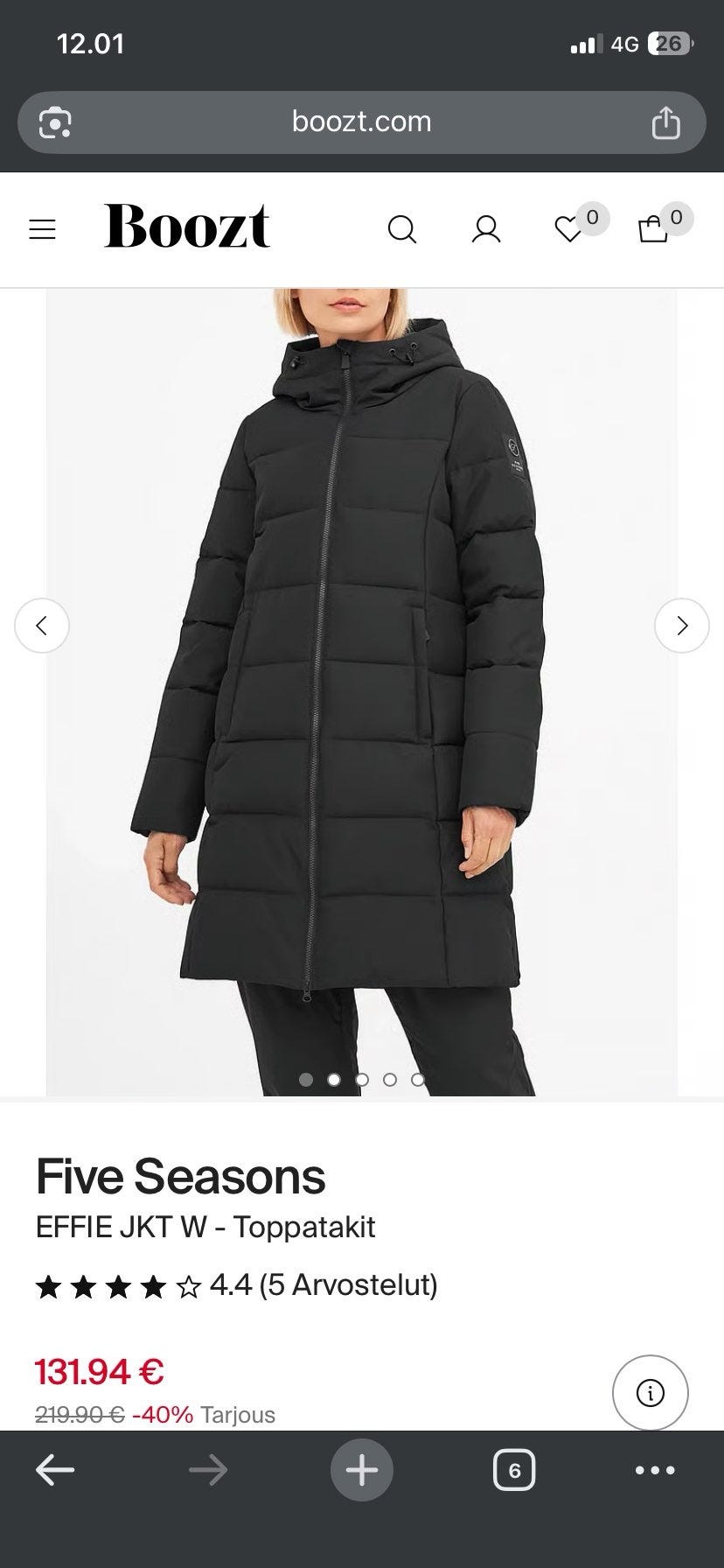Open the browser's three-dot menu
The width and height of the screenshot is (724, 1568).
655,1471
